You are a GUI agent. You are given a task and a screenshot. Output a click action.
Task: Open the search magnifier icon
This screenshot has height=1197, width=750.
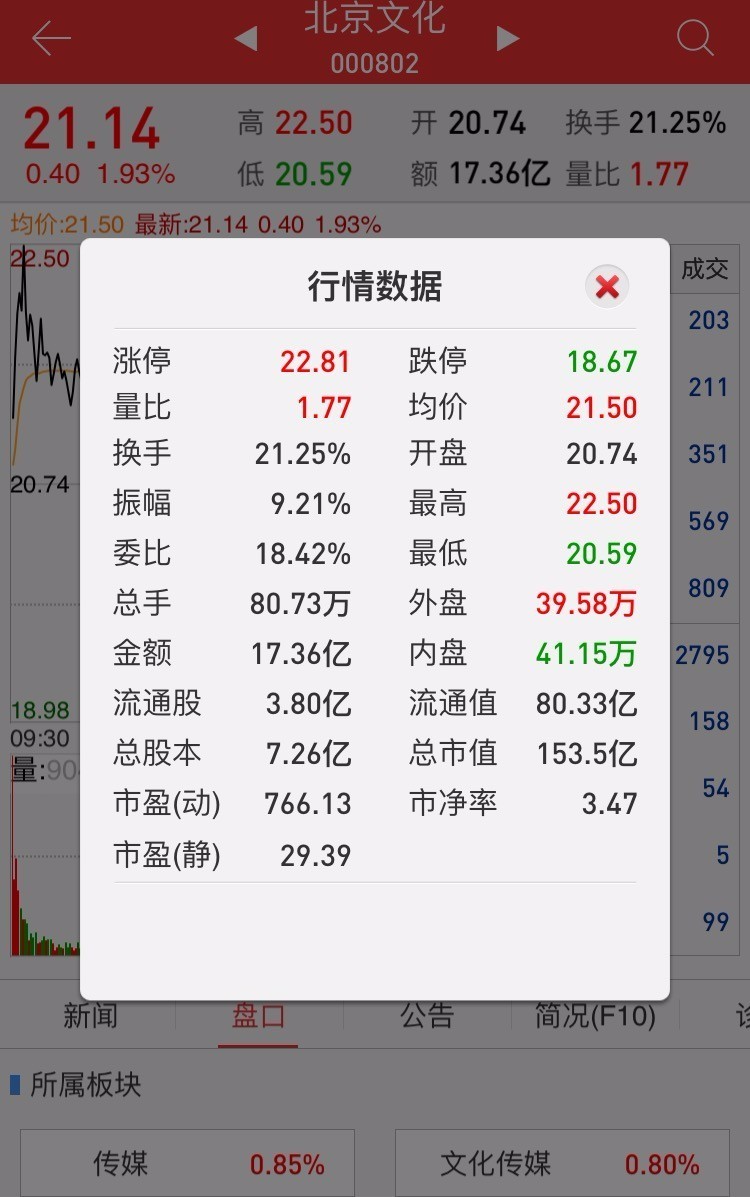click(694, 39)
